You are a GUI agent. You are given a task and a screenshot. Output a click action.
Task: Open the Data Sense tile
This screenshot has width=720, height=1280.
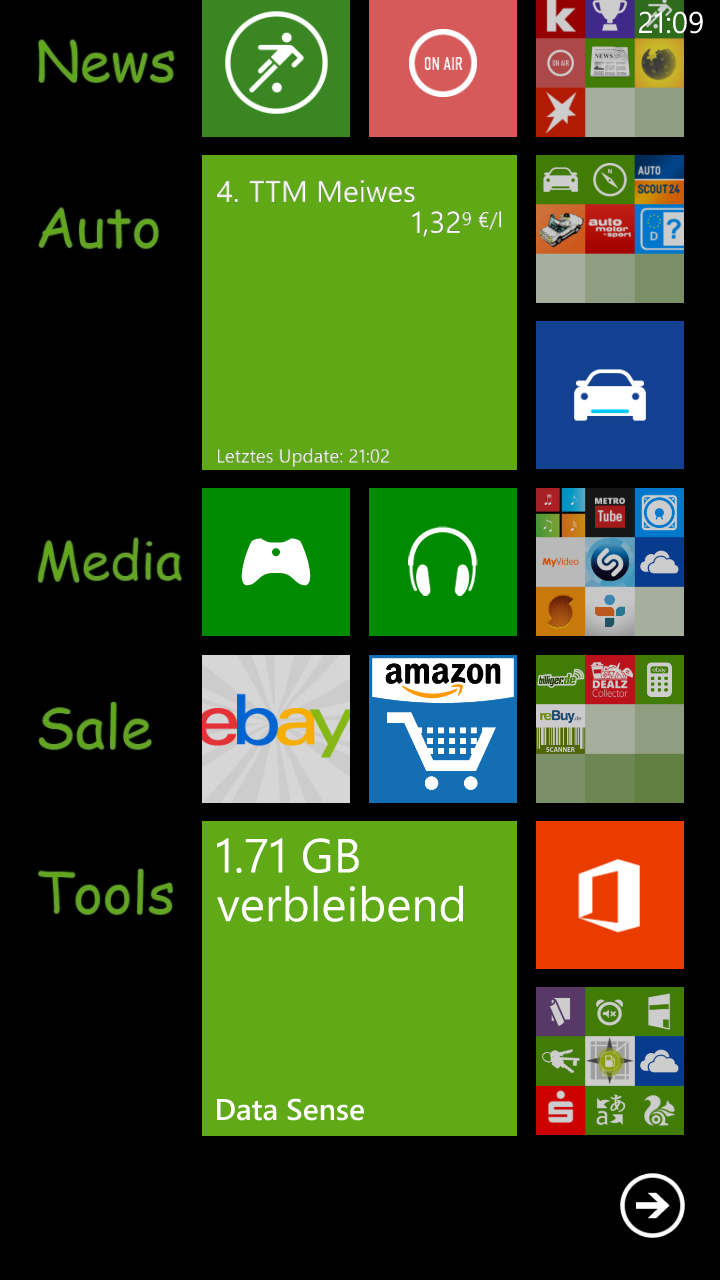pos(359,978)
